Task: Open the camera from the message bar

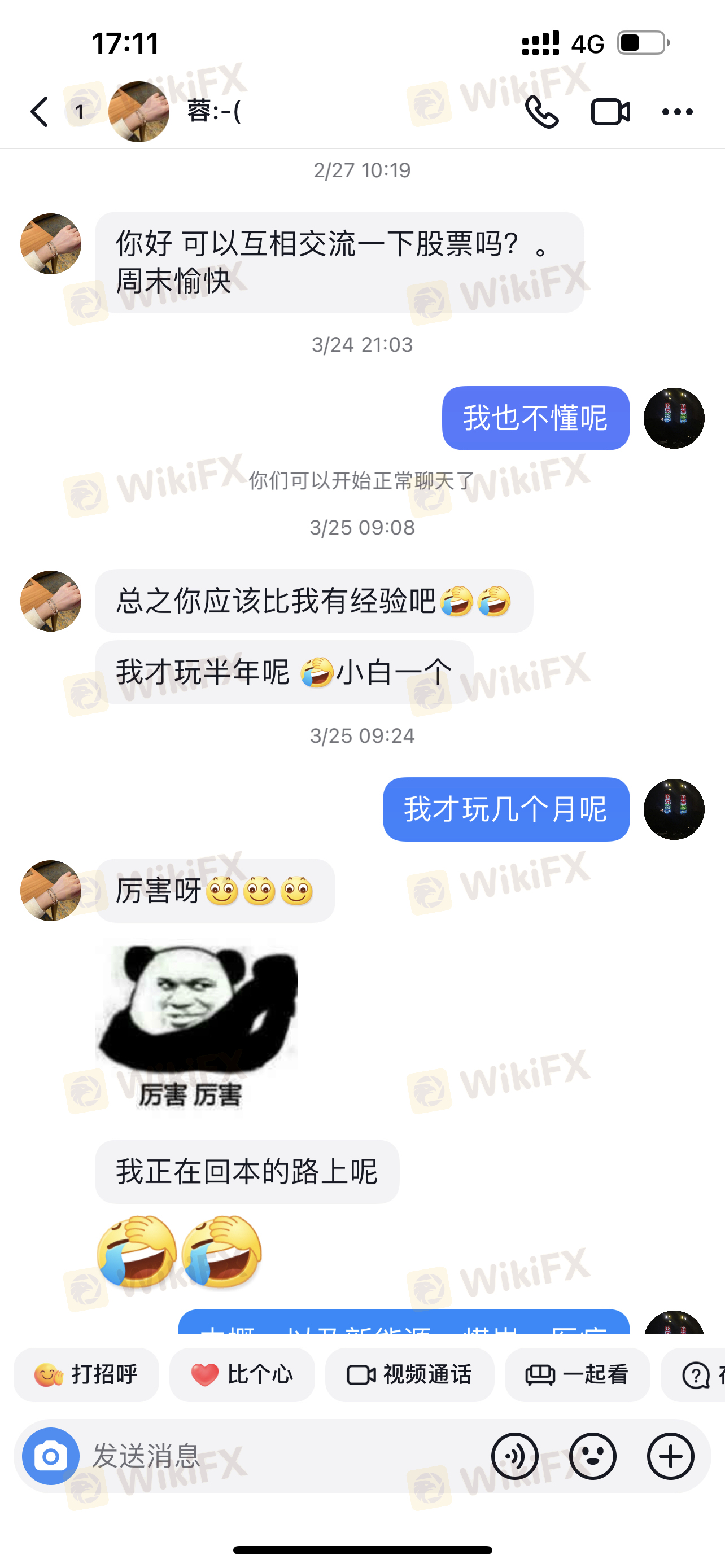Action: pyautogui.click(x=51, y=1456)
